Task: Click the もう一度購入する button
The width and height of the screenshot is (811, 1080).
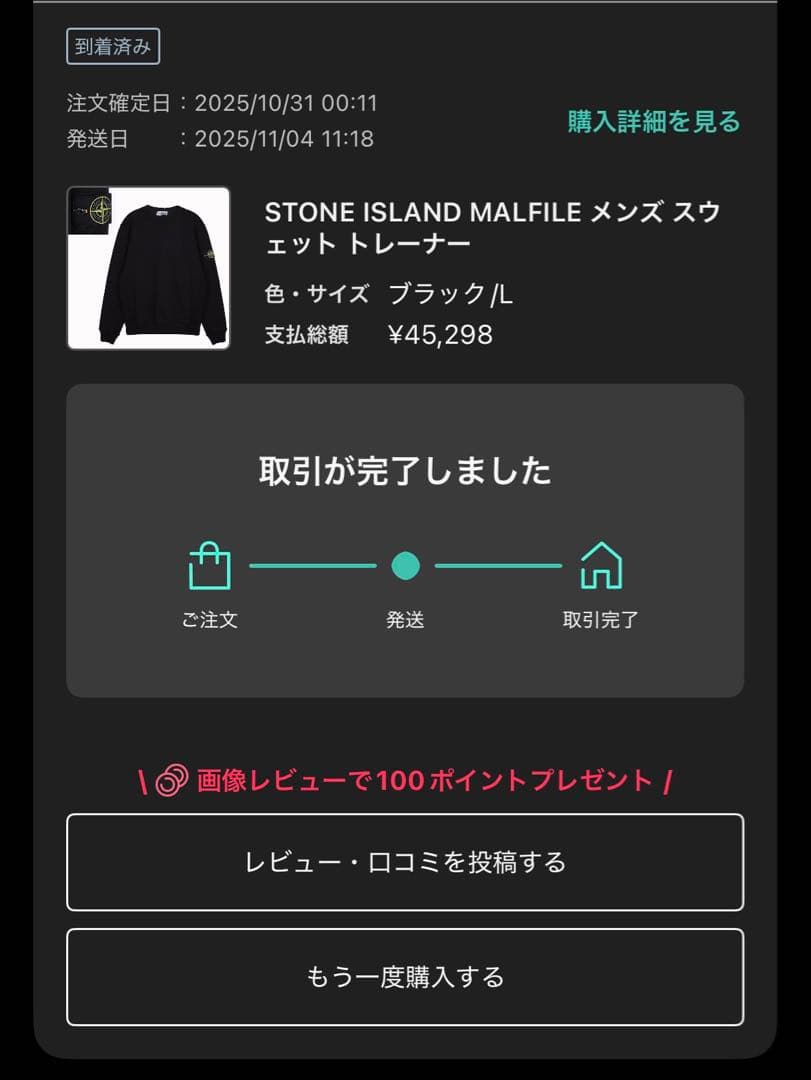Action: (404, 978)
